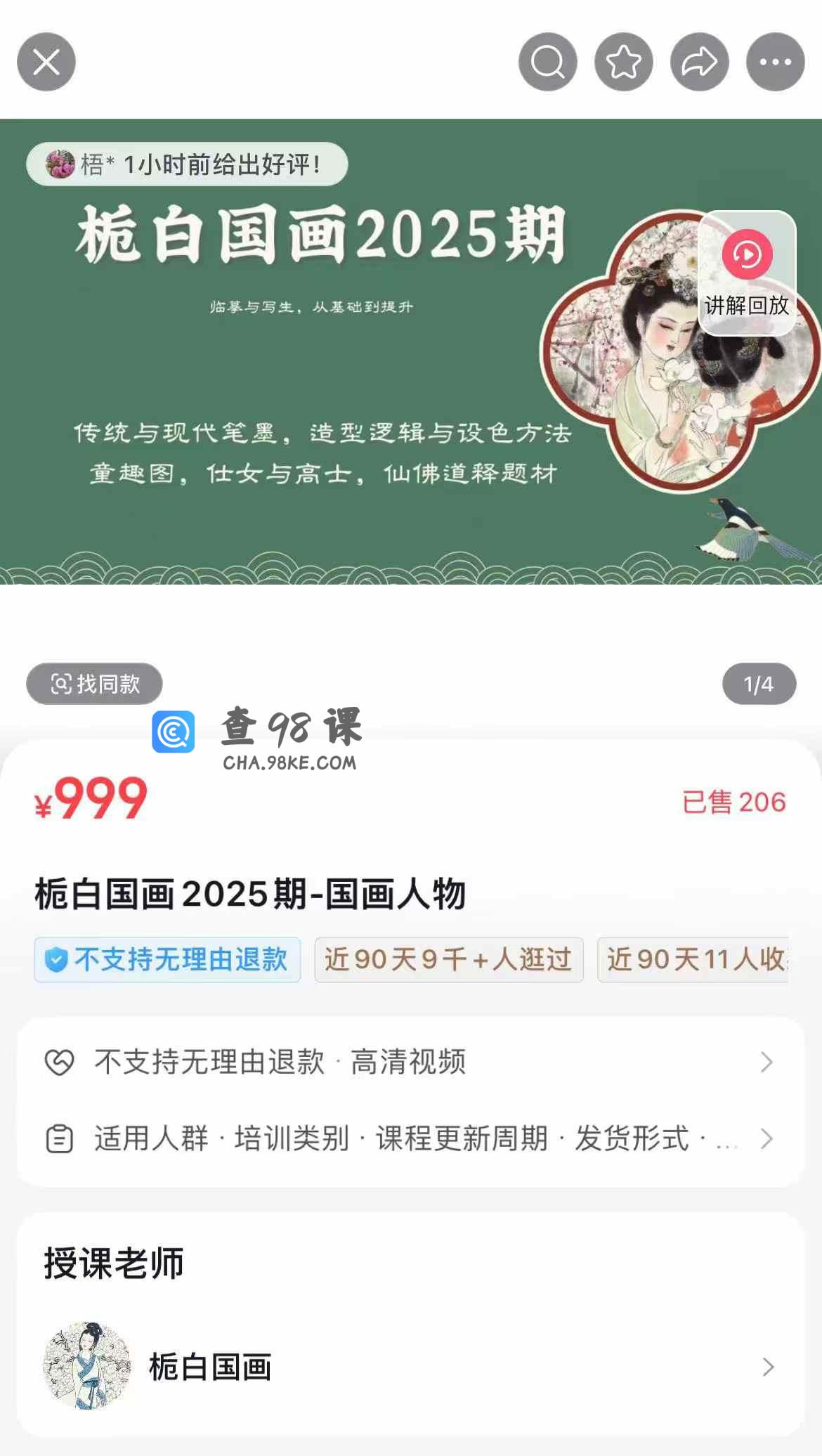Favorite this course with the star
822x1456 pixels.
point(623,62)
